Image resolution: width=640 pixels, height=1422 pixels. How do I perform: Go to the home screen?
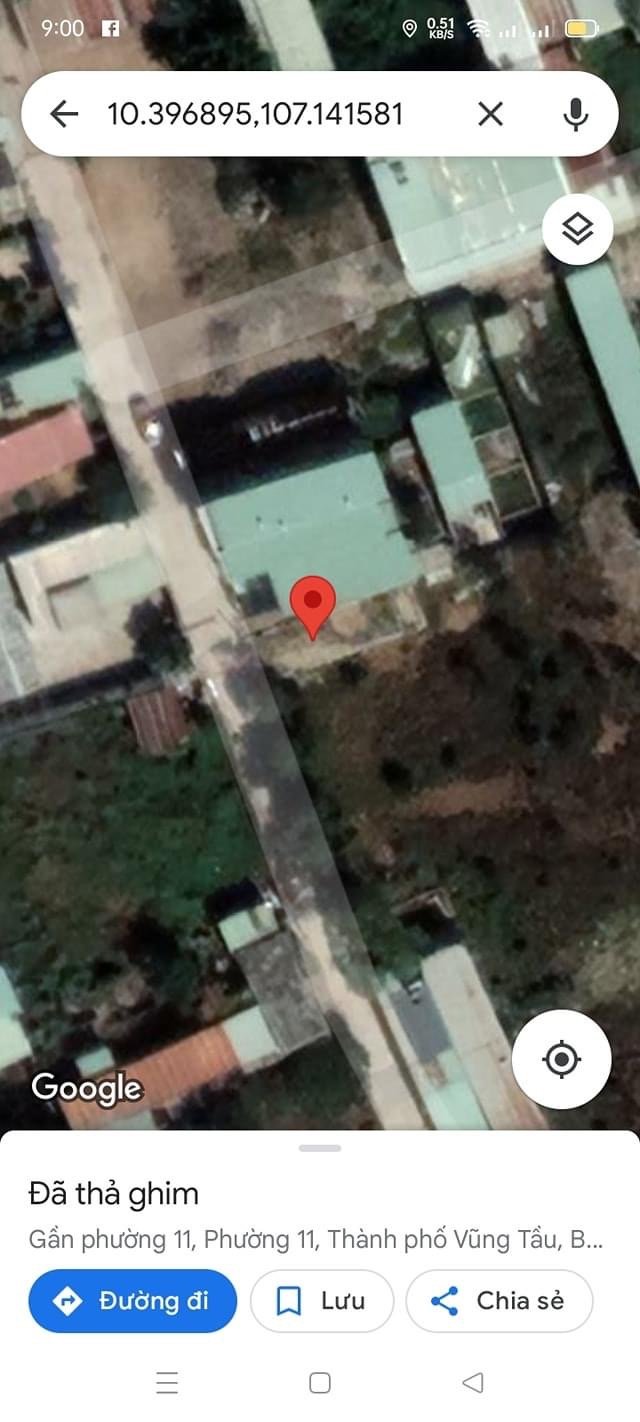[x=320, y=1383]
